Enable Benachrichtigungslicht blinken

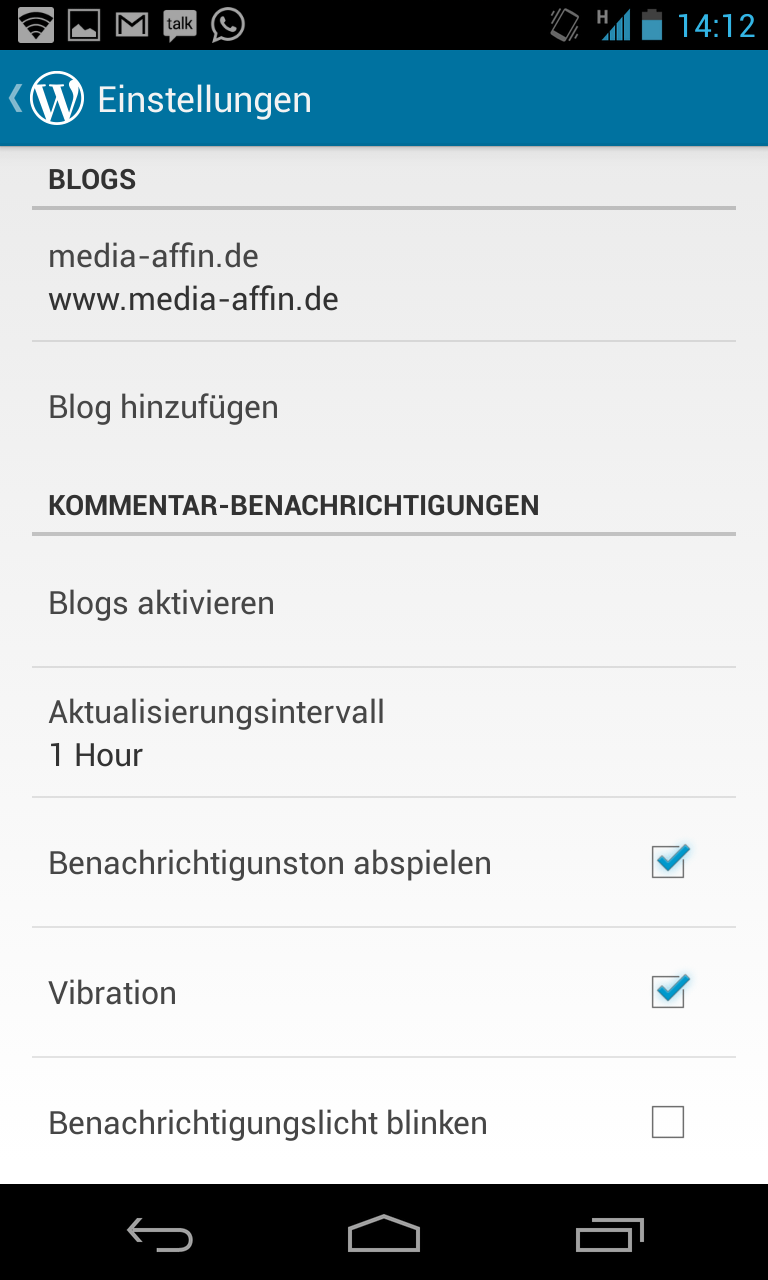click(x=668, y=1122)
